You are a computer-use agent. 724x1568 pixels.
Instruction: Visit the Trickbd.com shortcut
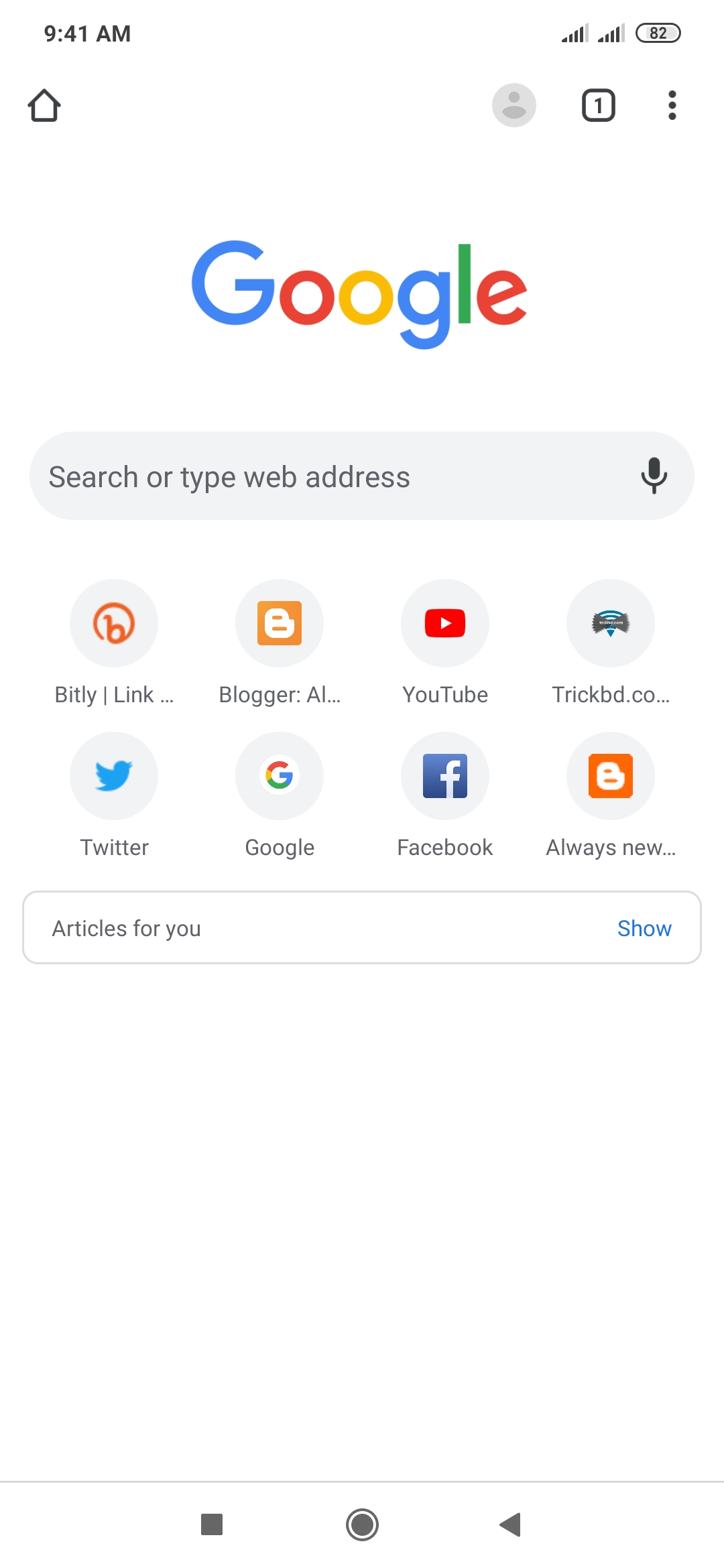[x=611, y=624]
